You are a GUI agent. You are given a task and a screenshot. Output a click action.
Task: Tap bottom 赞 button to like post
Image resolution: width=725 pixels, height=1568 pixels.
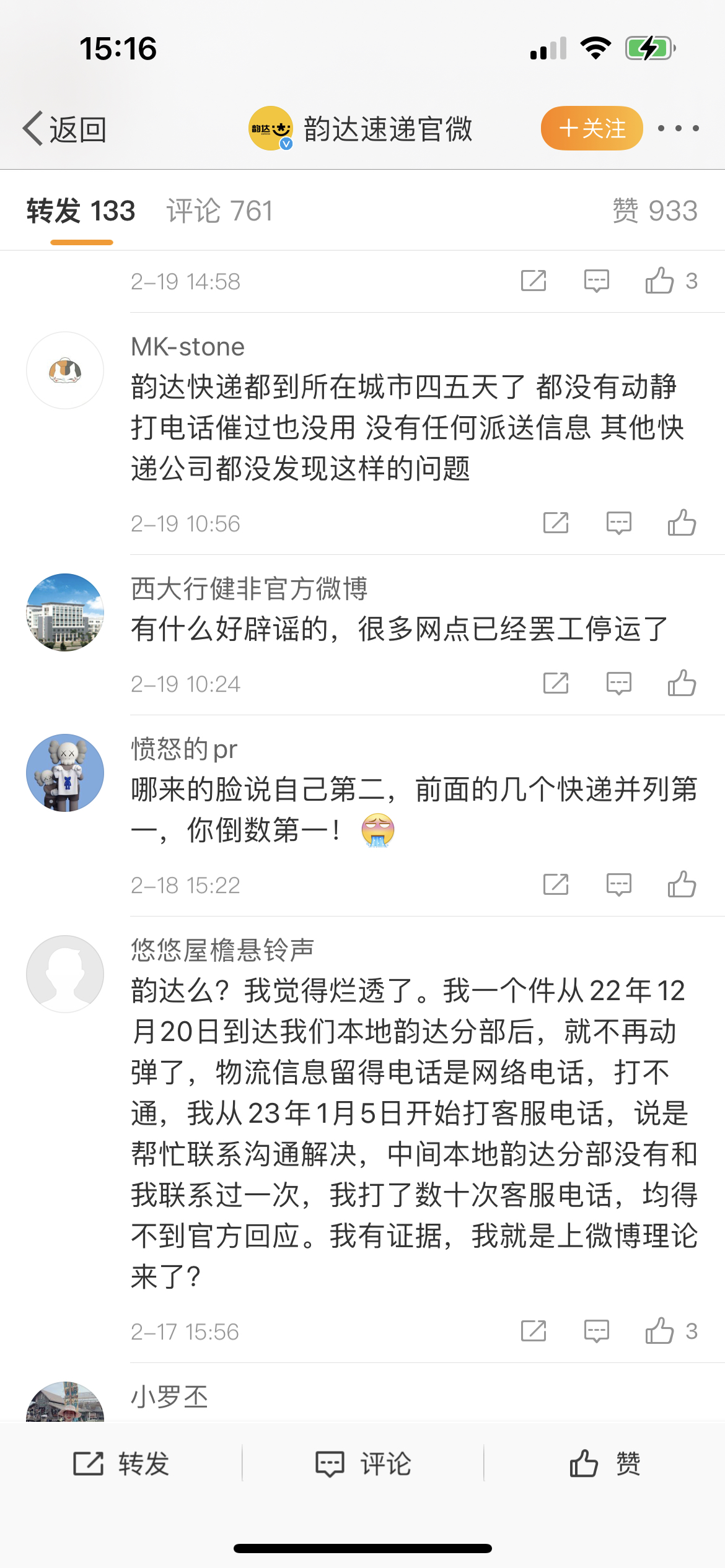pyautogui.click(x=604, y=1464)
